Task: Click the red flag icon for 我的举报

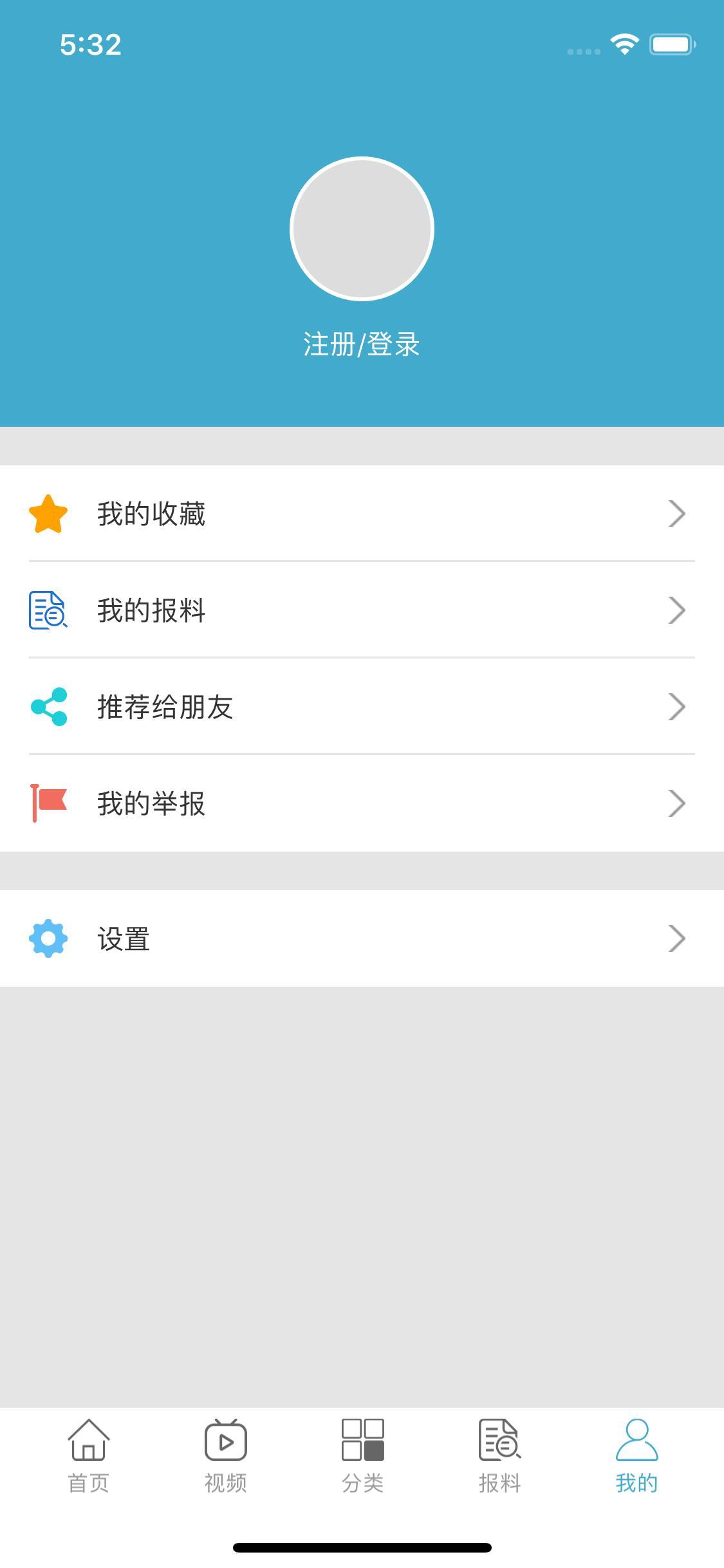Action: click(x=48, y=803)
